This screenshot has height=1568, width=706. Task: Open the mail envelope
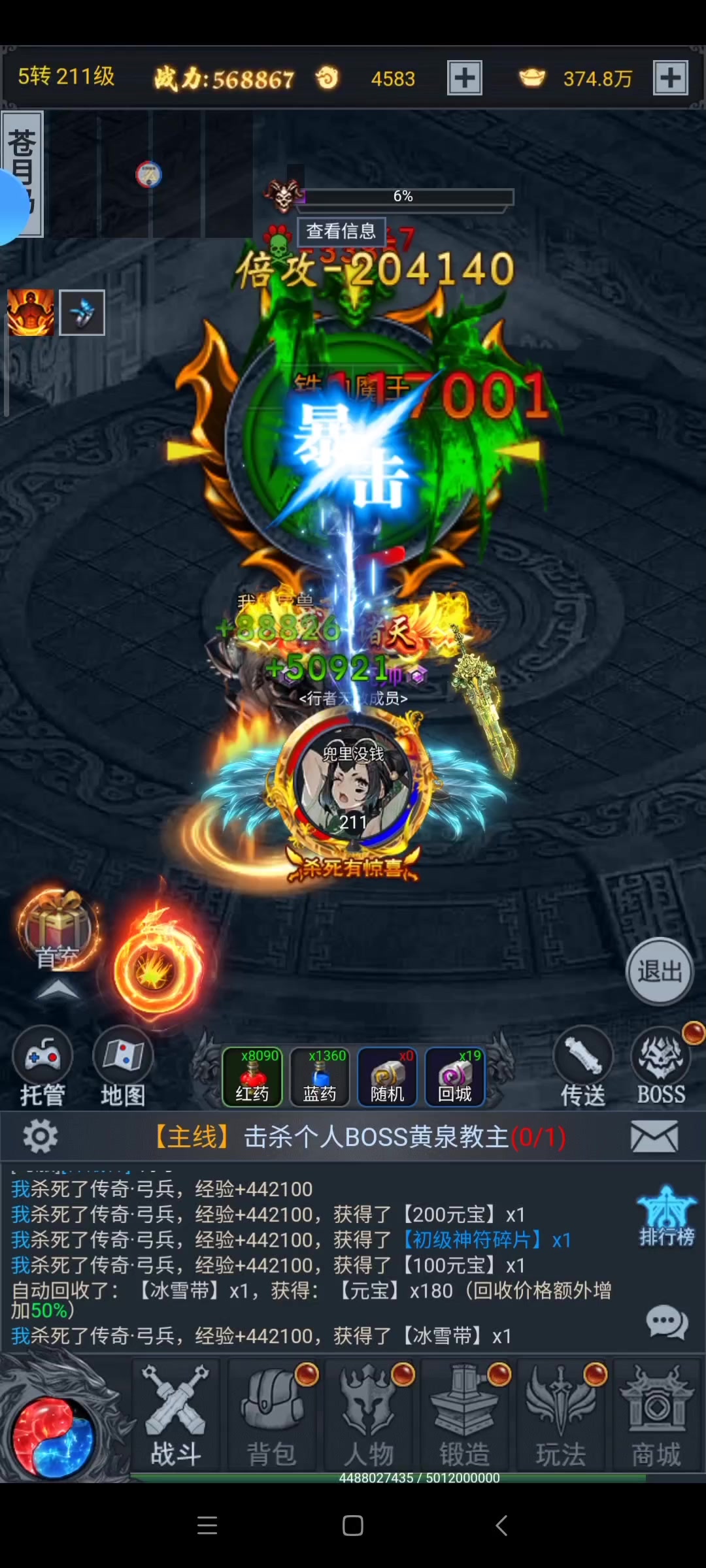(654, 1137)
